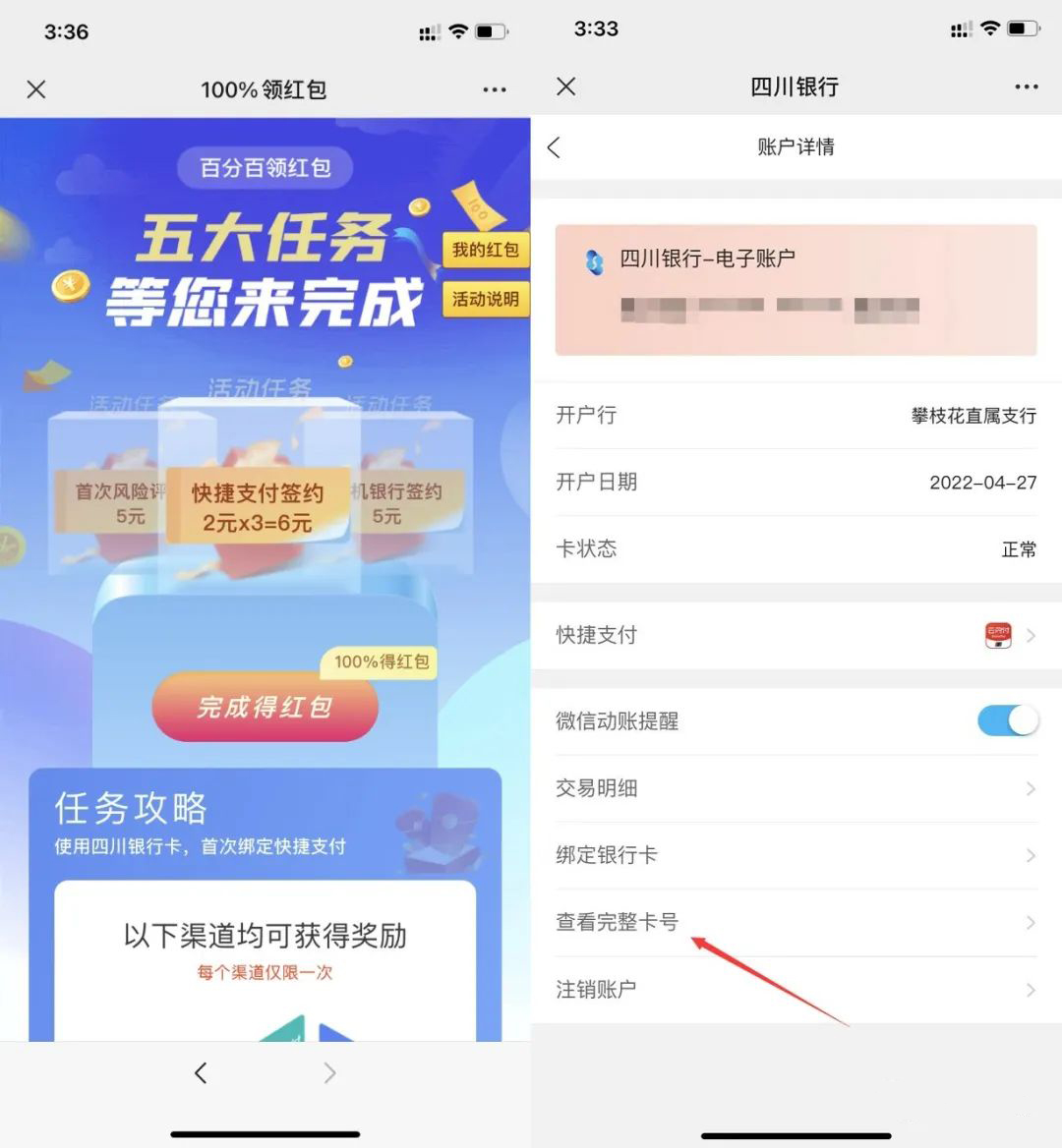The width and height of the screenshot is (1062, 1148).
Task: Go back in the red packet webview
Action: (x=201, y=1073)
